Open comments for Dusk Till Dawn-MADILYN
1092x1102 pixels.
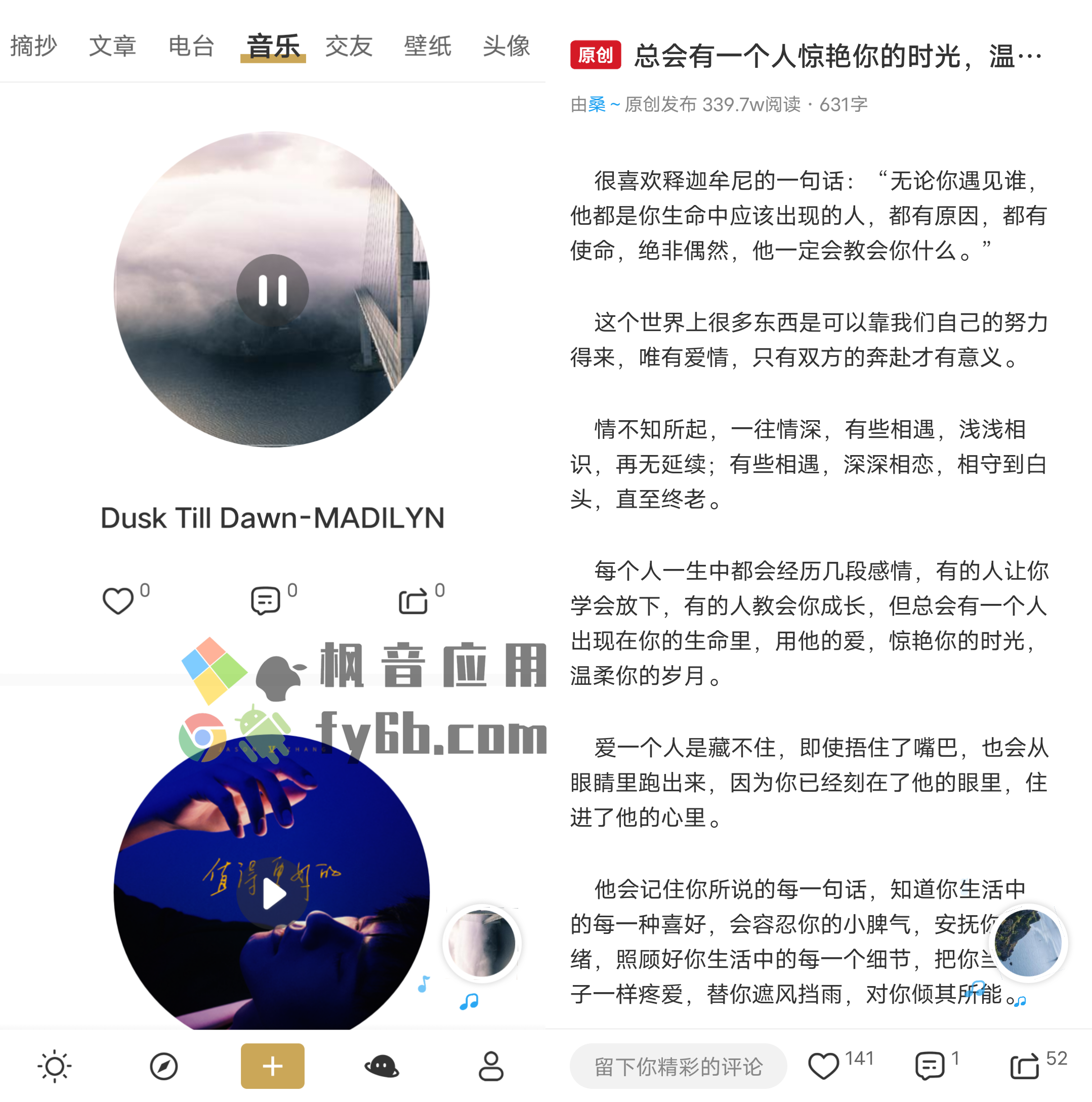[265, 601]
